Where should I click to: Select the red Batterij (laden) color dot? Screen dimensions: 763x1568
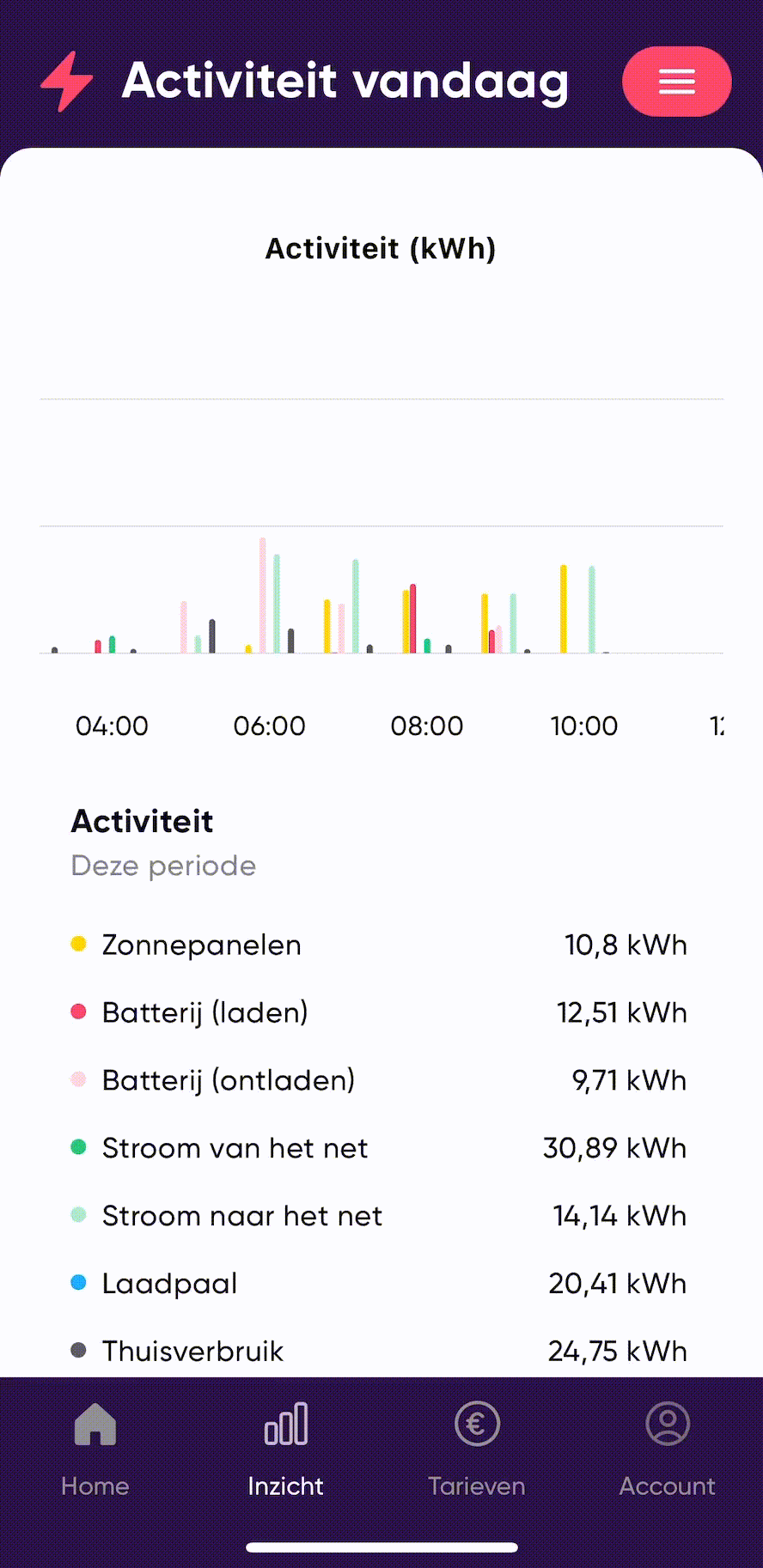78,1012
